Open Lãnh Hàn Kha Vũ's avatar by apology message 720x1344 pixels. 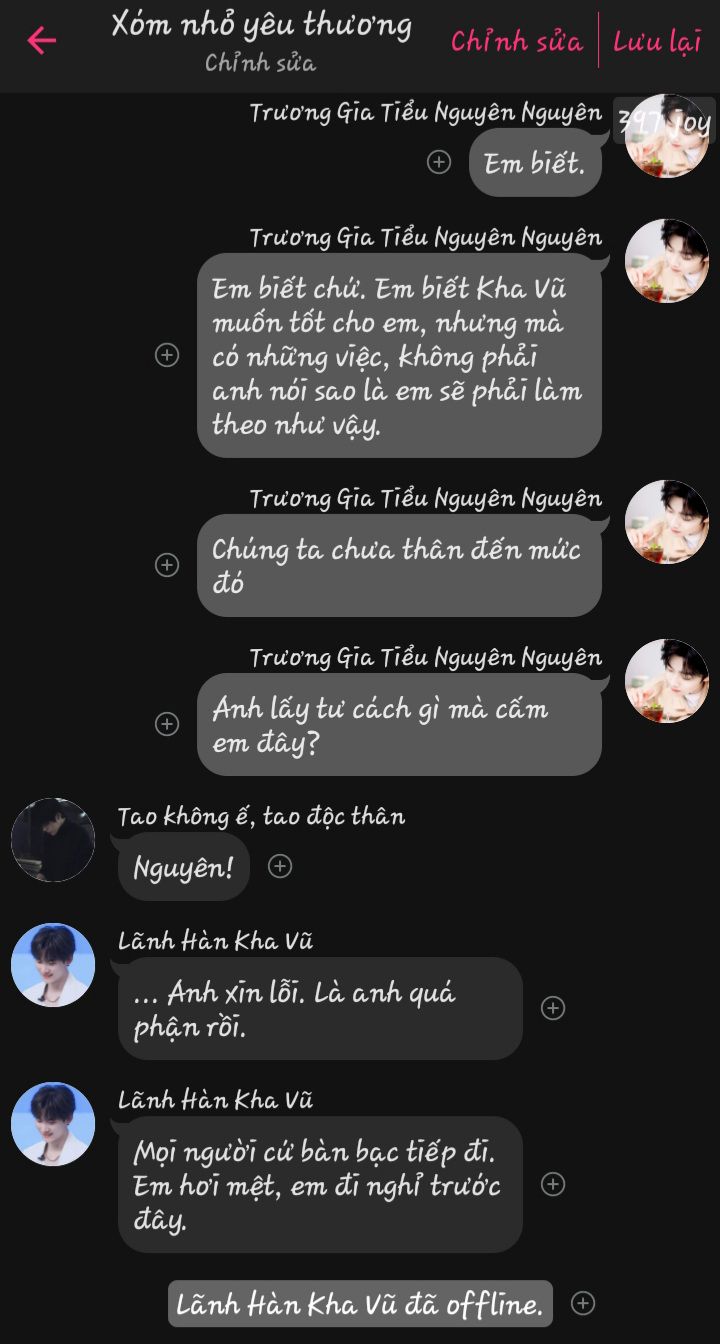click(x=53, y=965)
